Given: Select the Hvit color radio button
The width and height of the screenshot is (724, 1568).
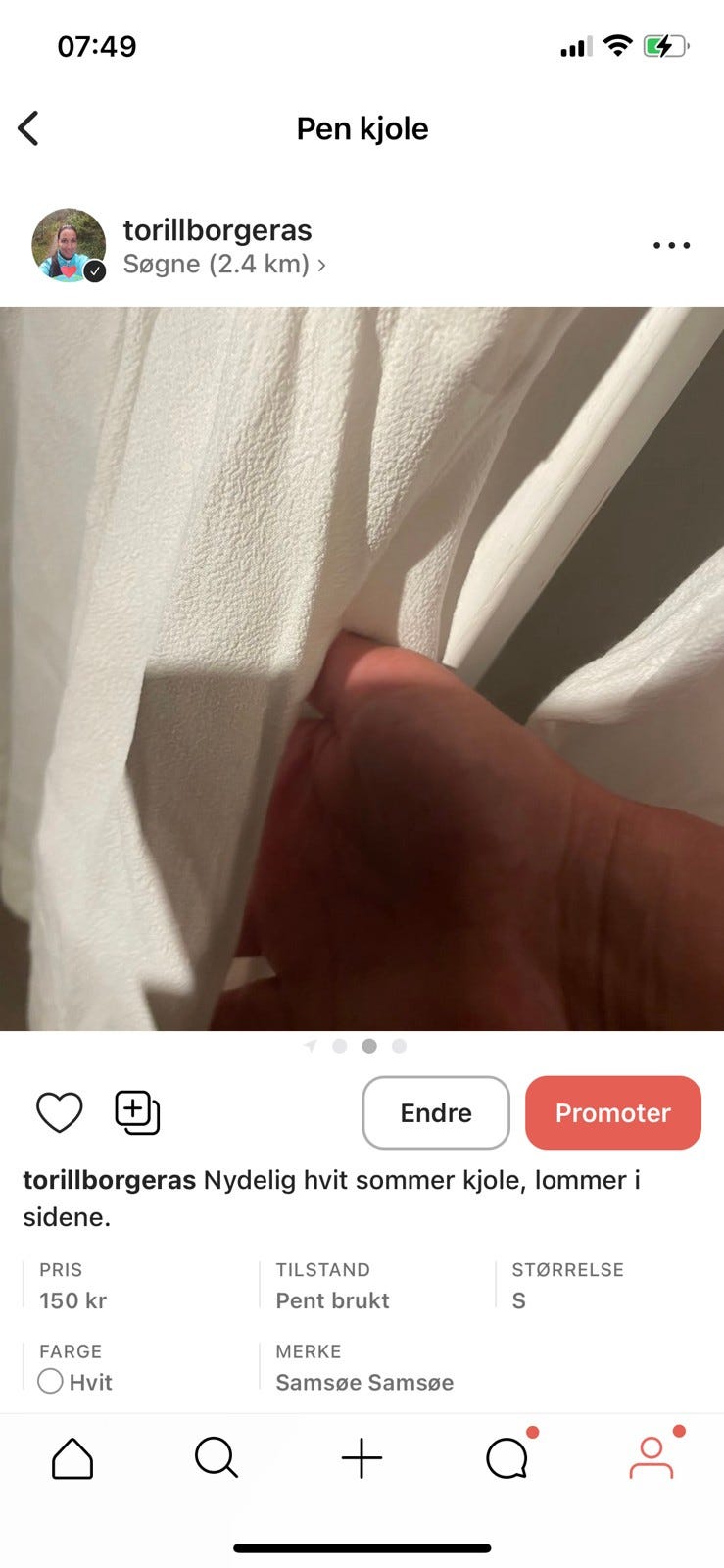Looking at the screenshot, I should [x=51, y=1382].
